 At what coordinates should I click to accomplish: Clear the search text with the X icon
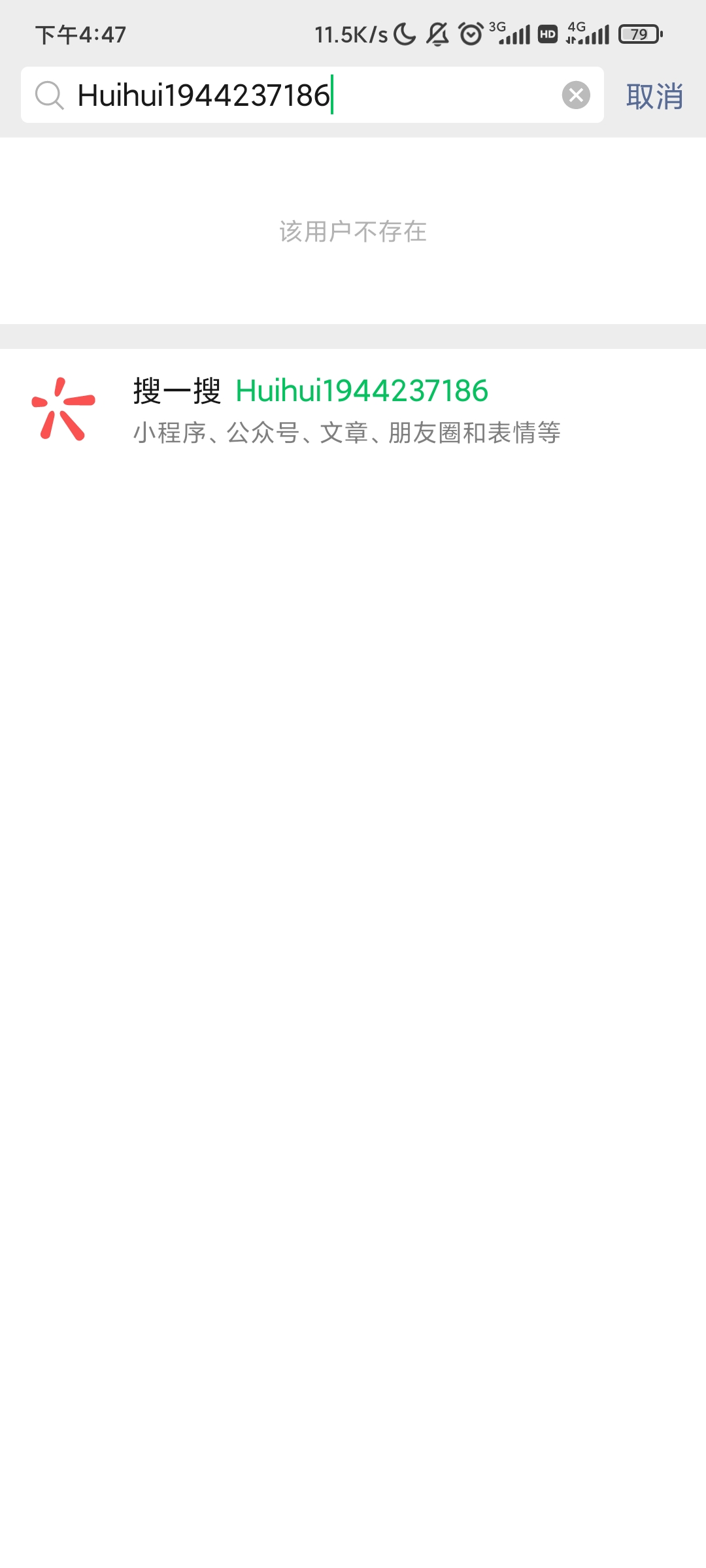tap(576, 95)
